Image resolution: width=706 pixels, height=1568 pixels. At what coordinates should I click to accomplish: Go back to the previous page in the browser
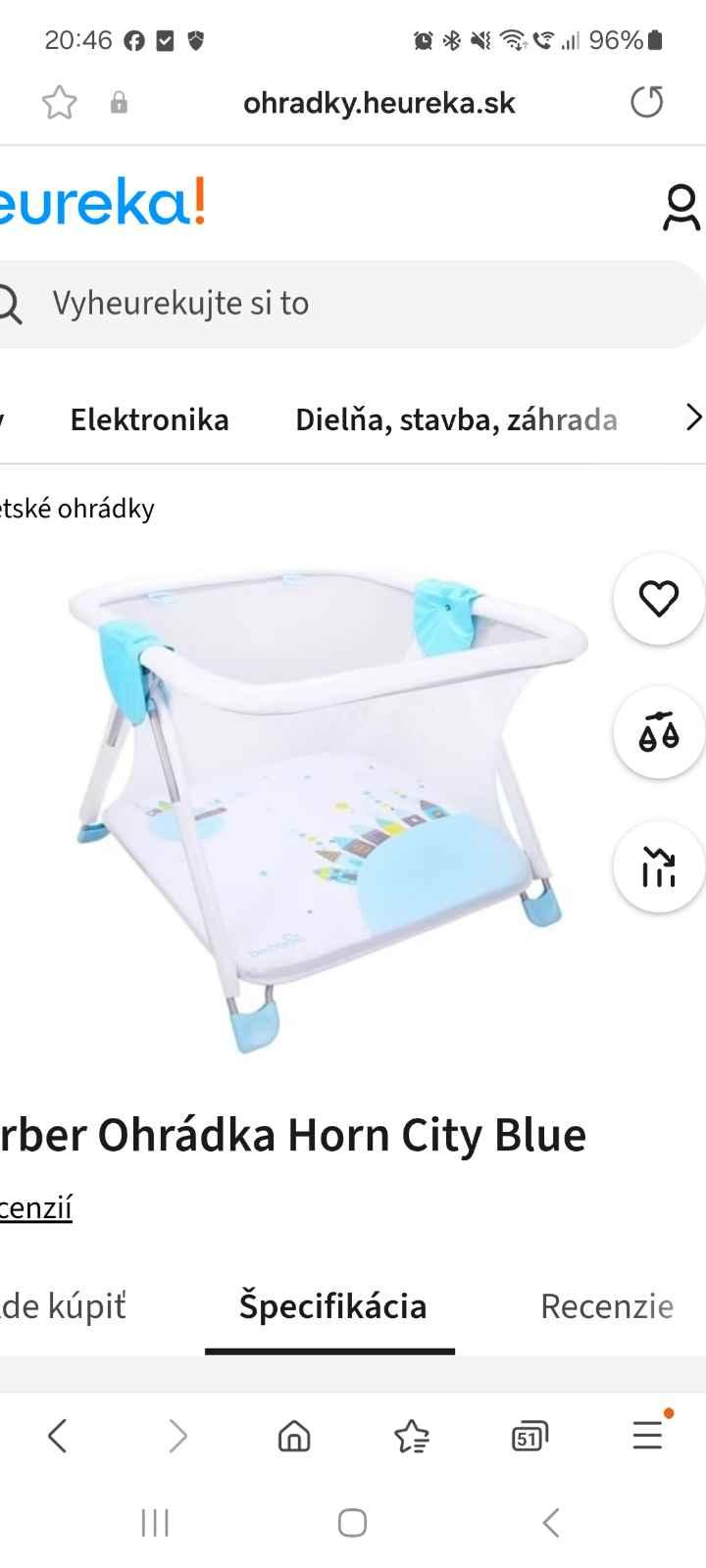pyautogui.click(x=58, y=1437)
